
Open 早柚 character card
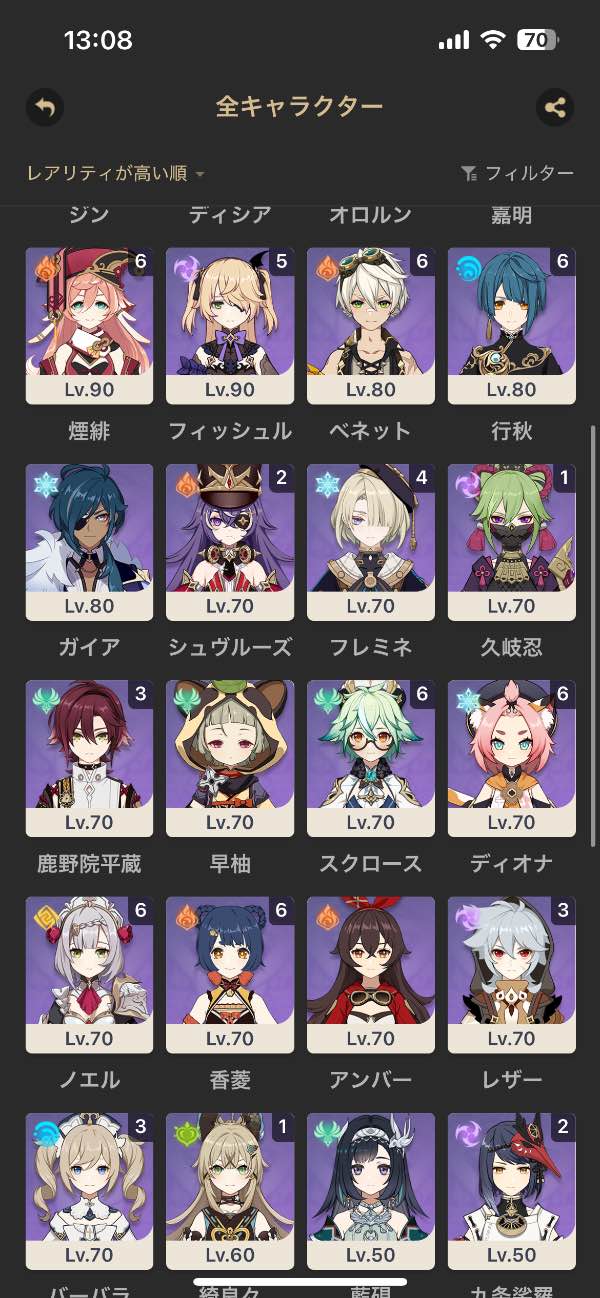tap(230, 758)
